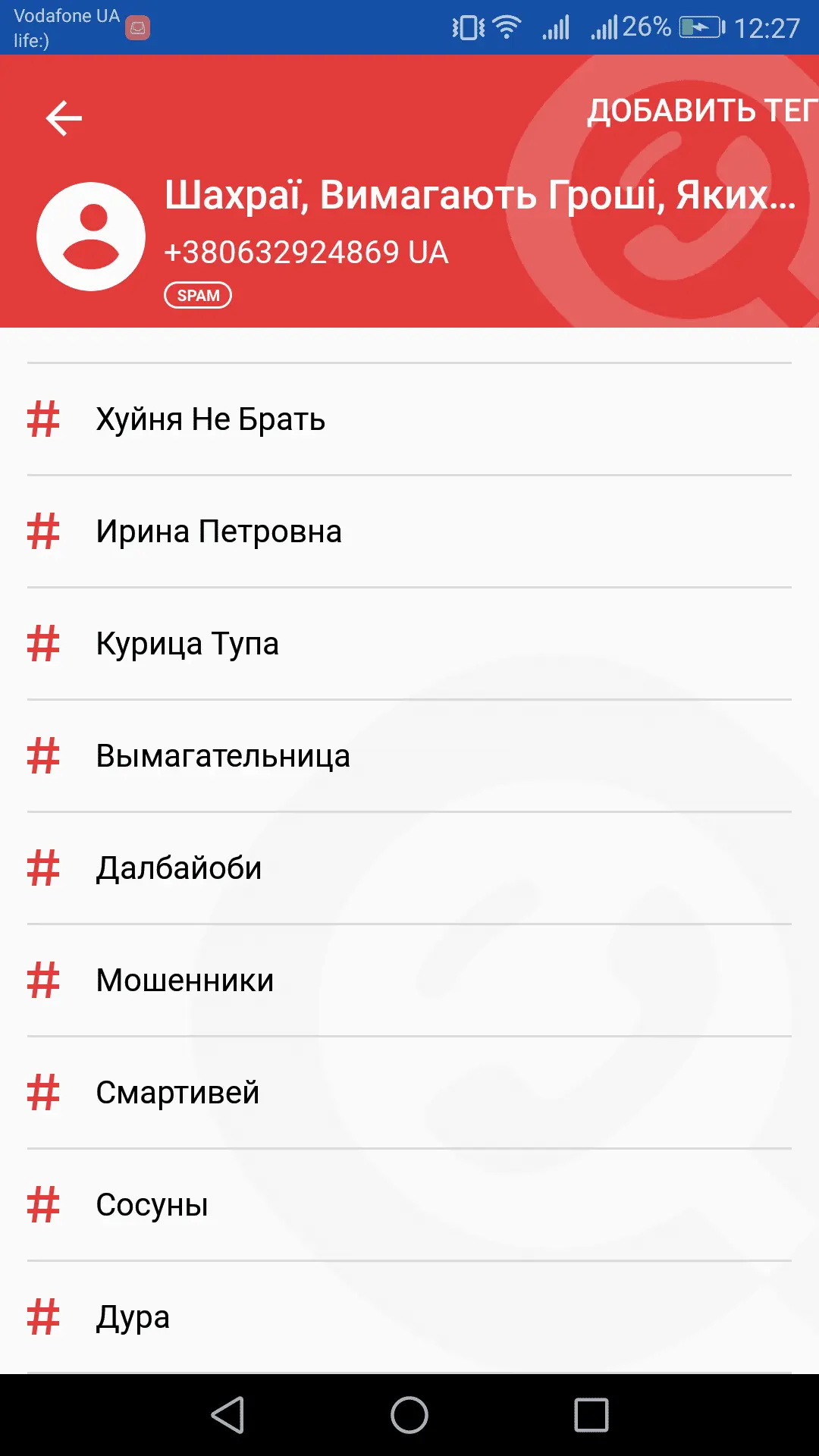This screenshot has width=819, height=1456.
Task: Tap the ДОБАВИТЬ ТЕГ button
Action: click(701, 111)
